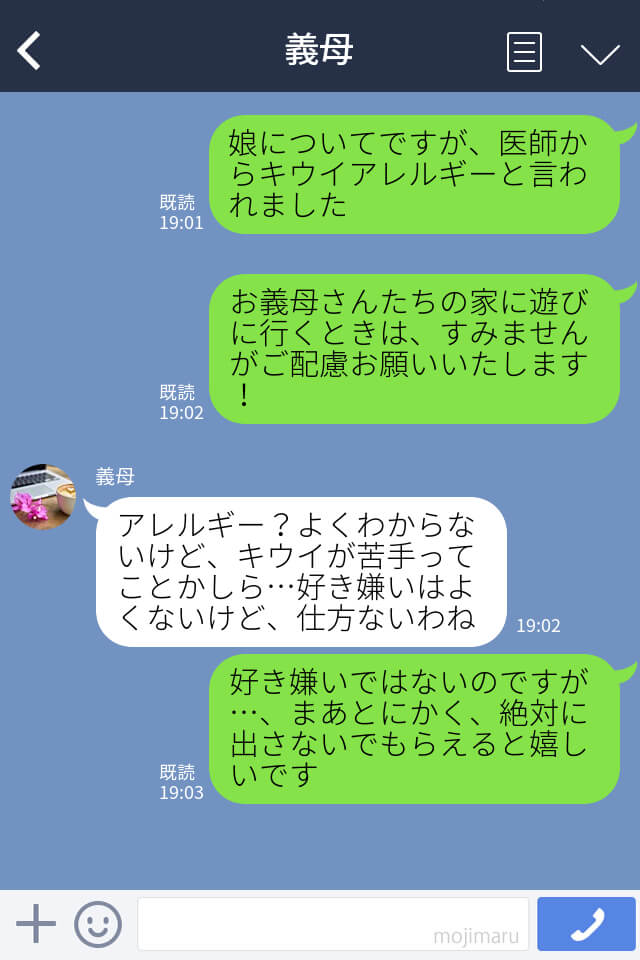Image resolution: width=640 pixels, height=960 pixels.
Task: Focus the message input field
Action: click(332, 924)
